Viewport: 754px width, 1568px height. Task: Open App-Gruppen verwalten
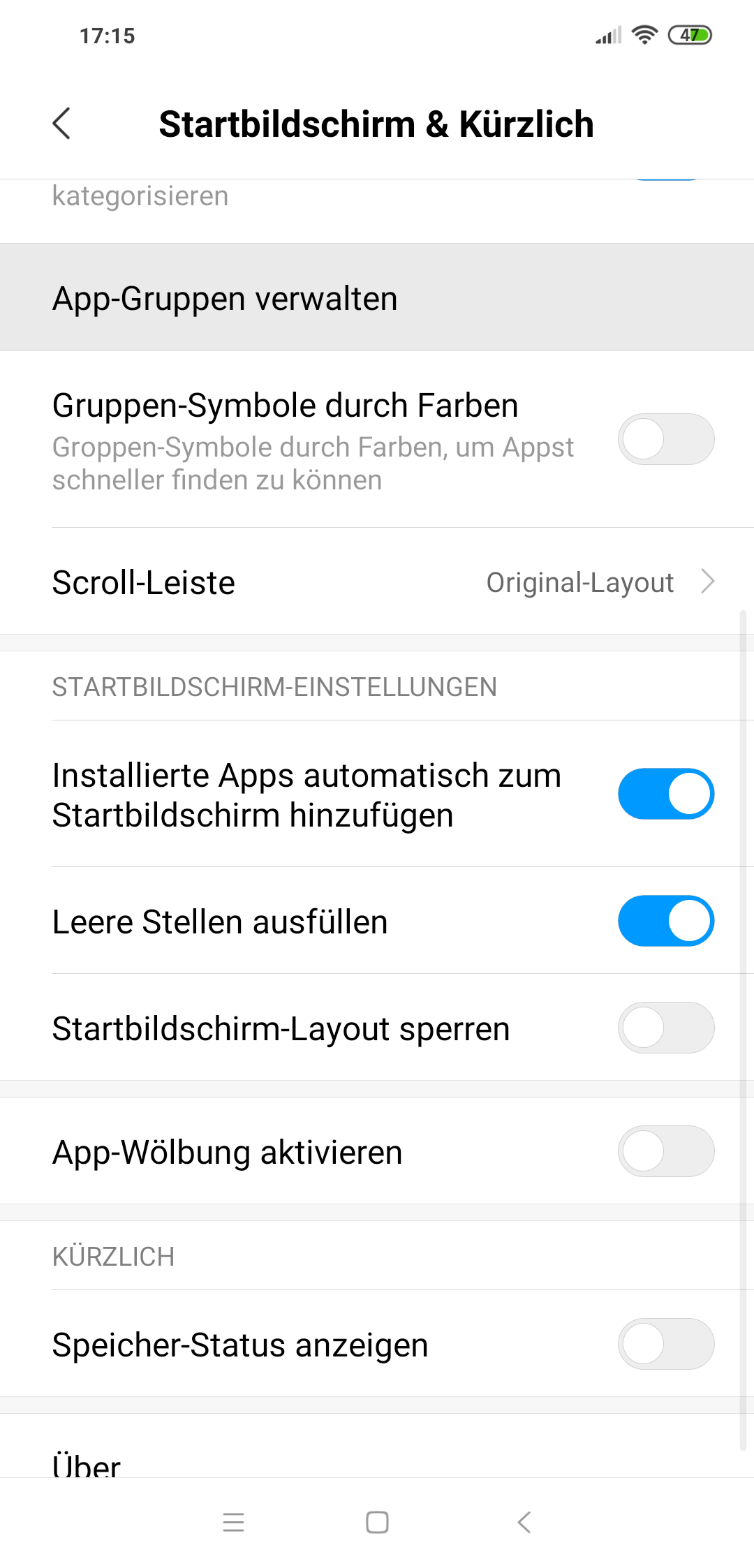tap(377, 297)
